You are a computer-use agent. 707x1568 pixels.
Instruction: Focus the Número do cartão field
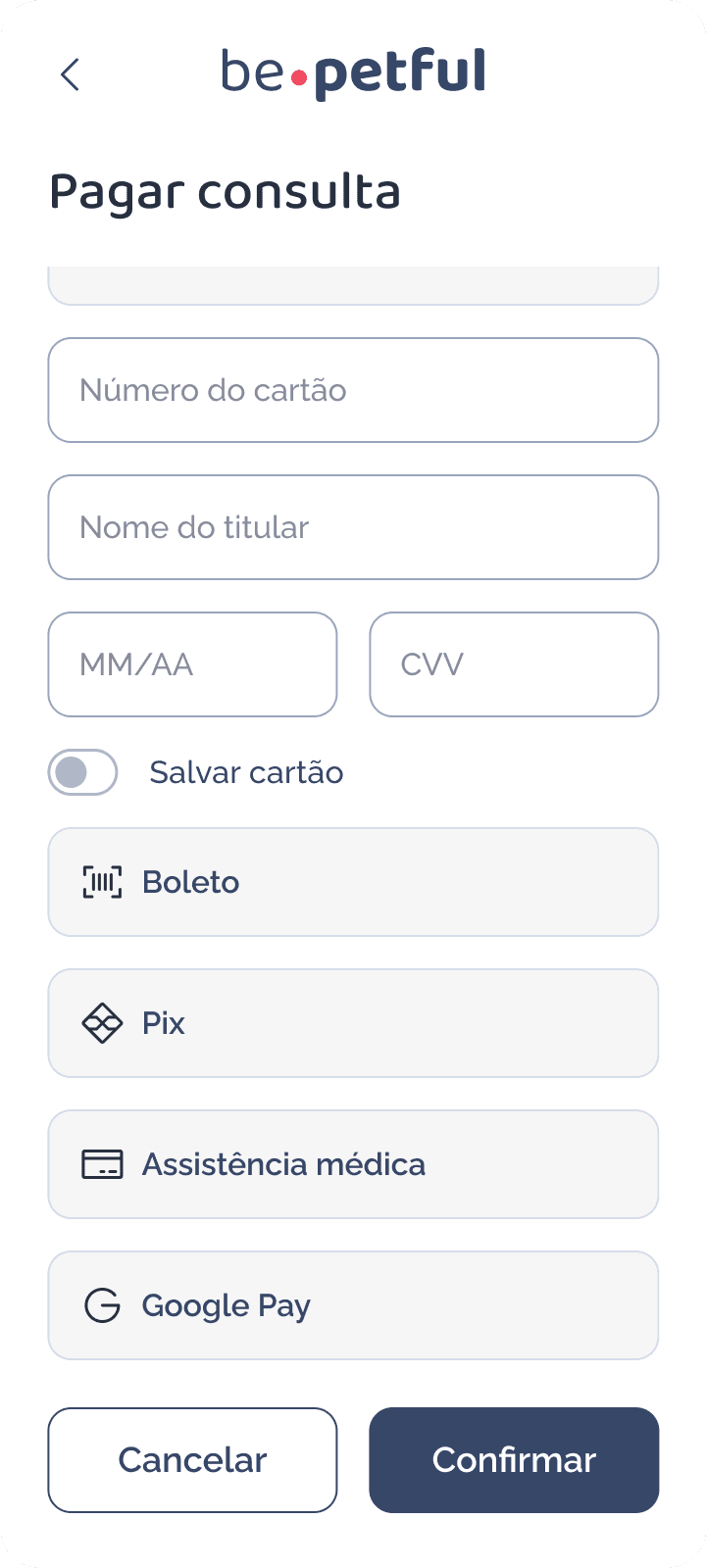tap(353, 390)
